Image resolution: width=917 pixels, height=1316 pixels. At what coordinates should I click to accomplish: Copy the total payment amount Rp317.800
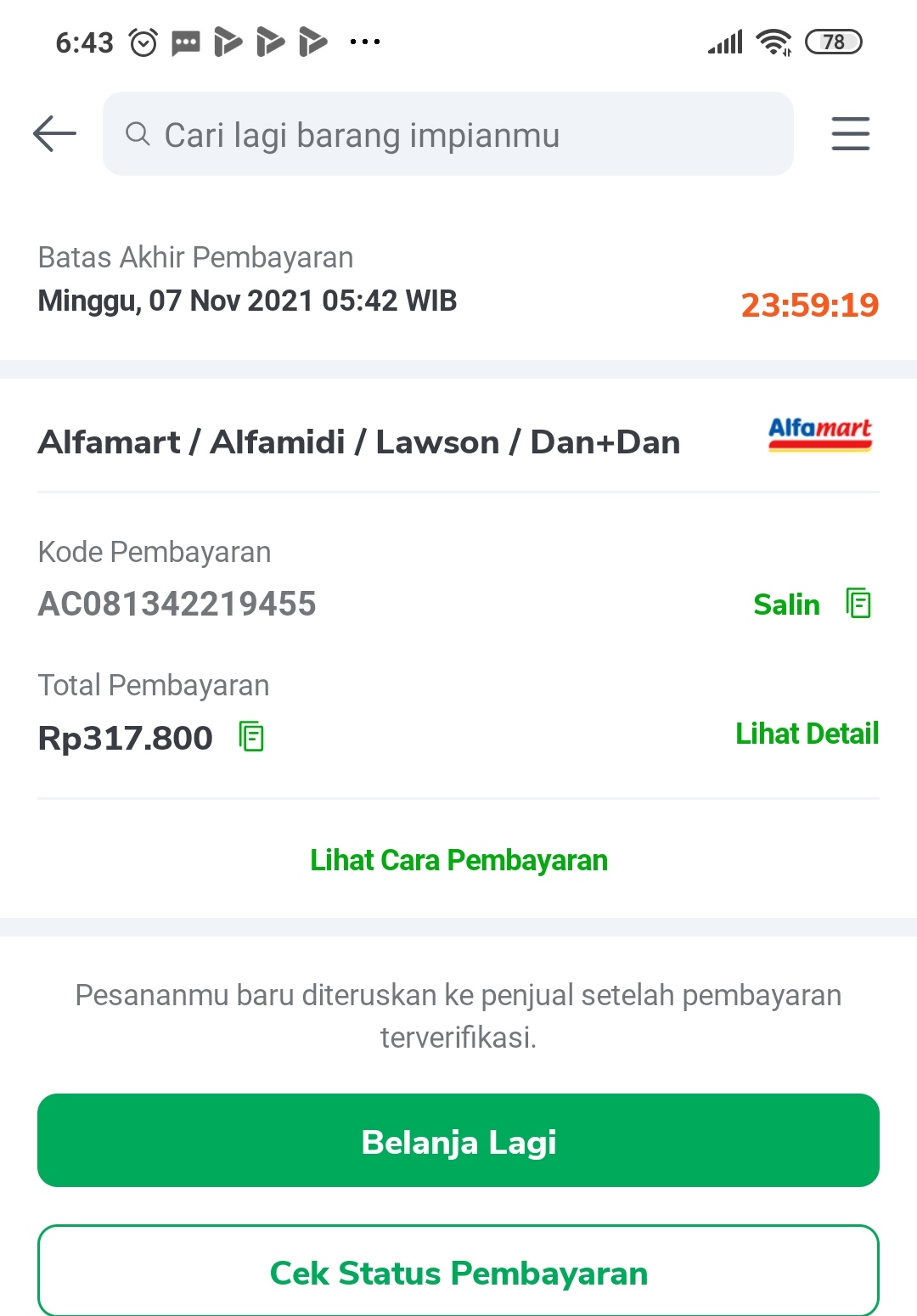[x=251, y=737]
